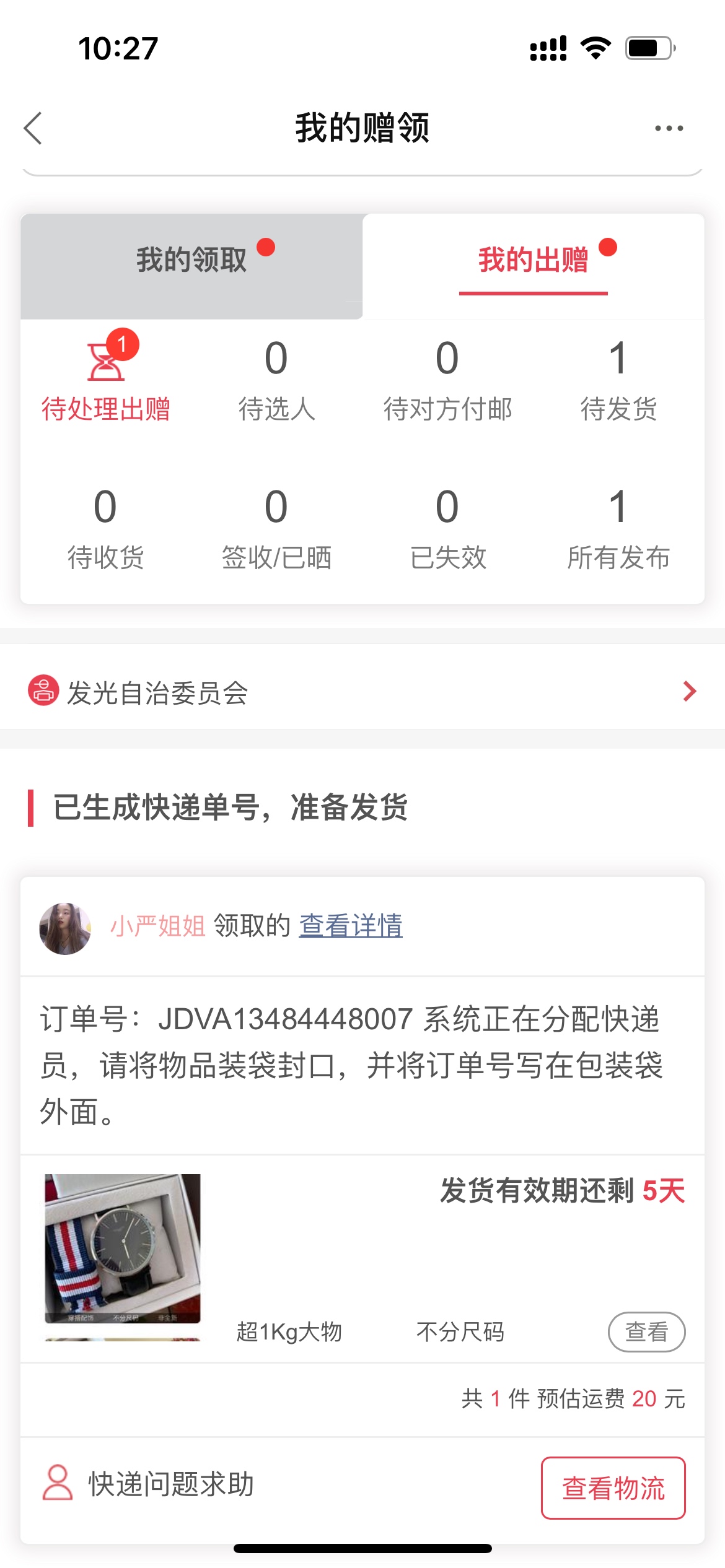Open the three-dot overflow menu
The image size is (725, 1568).
tap(669, 128)
